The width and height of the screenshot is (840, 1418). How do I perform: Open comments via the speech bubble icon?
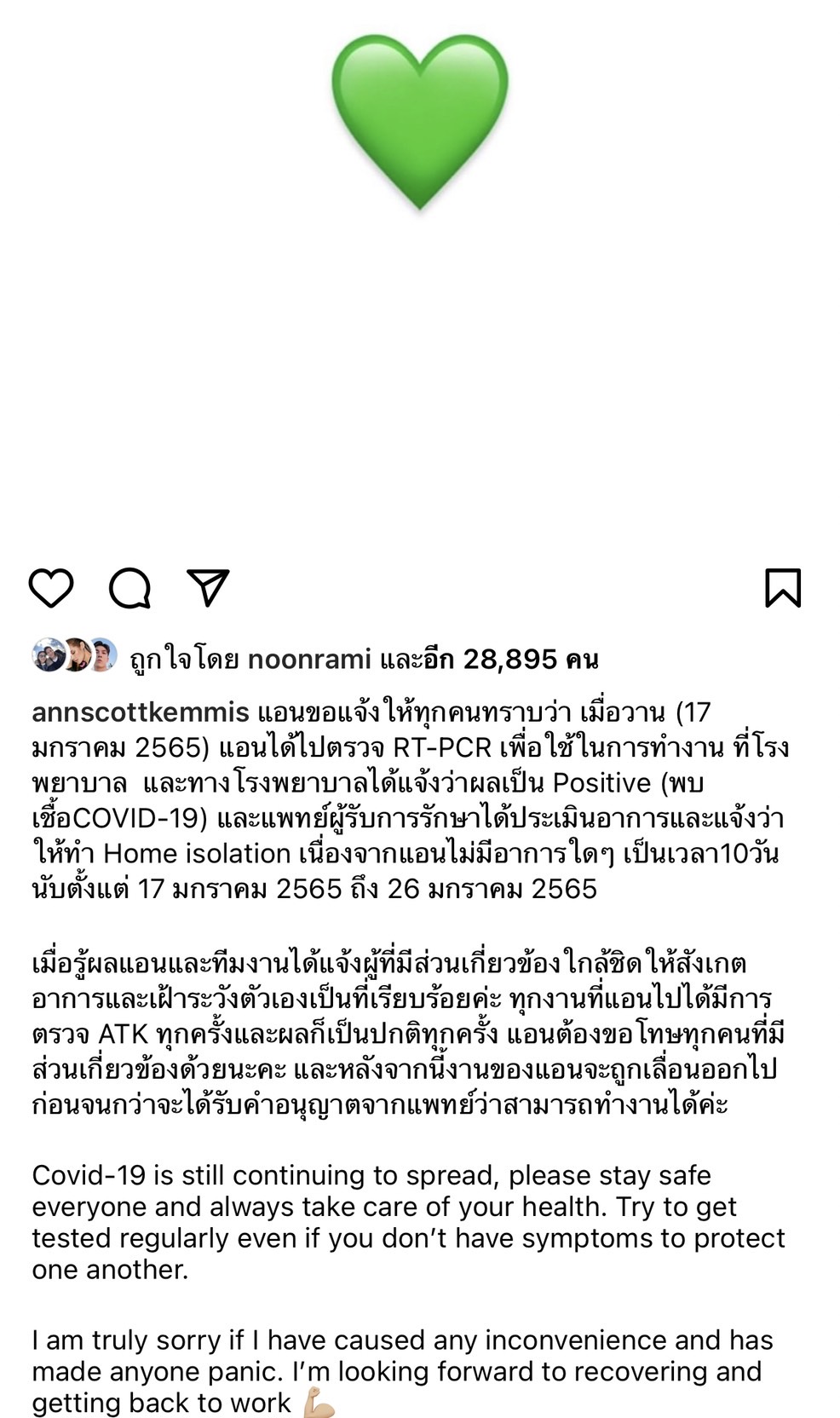tap(130, 588)
